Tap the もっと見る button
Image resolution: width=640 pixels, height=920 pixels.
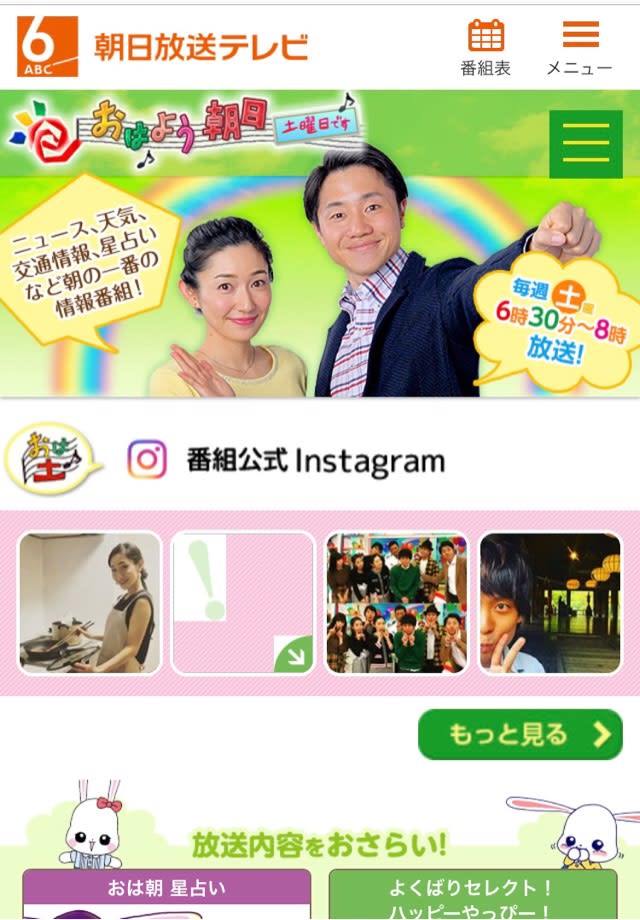[x=520, y=735]
